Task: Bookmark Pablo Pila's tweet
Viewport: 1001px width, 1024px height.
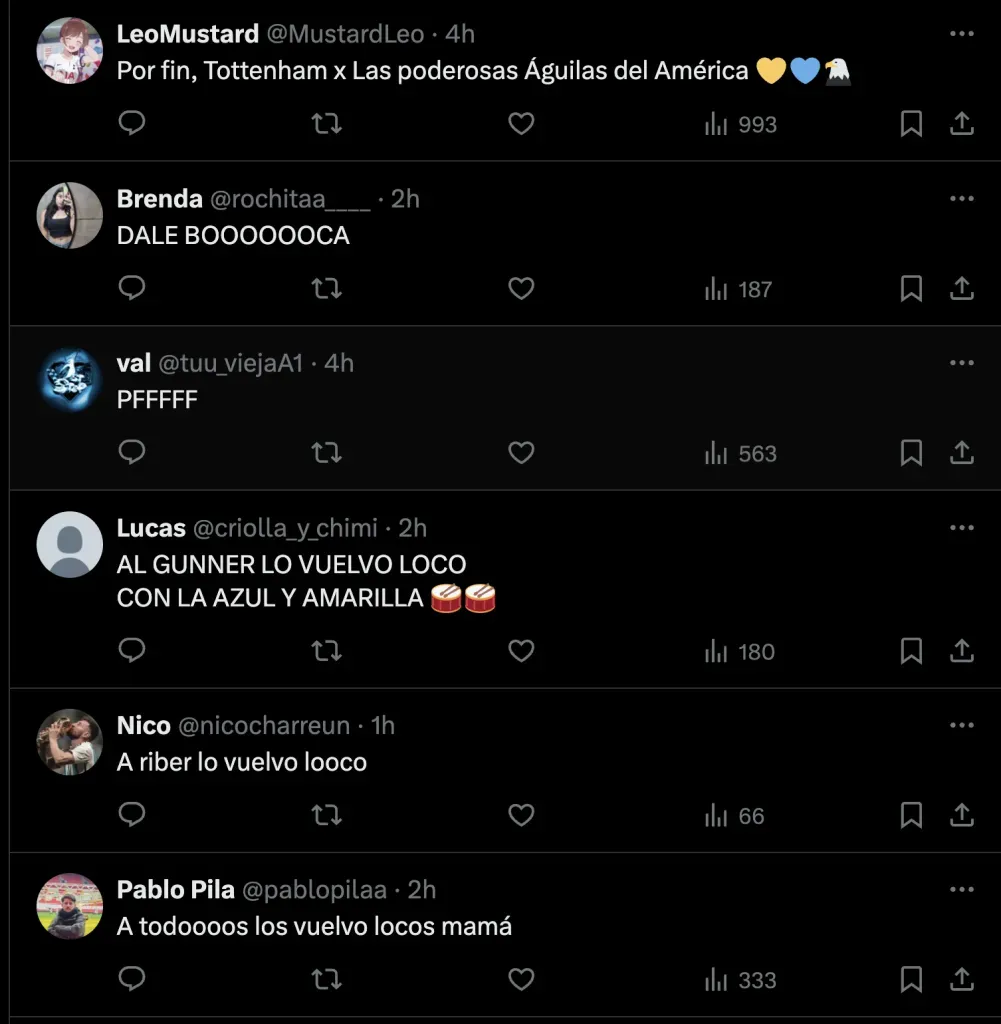Action: pyautogui.click(x=911, y=979)
